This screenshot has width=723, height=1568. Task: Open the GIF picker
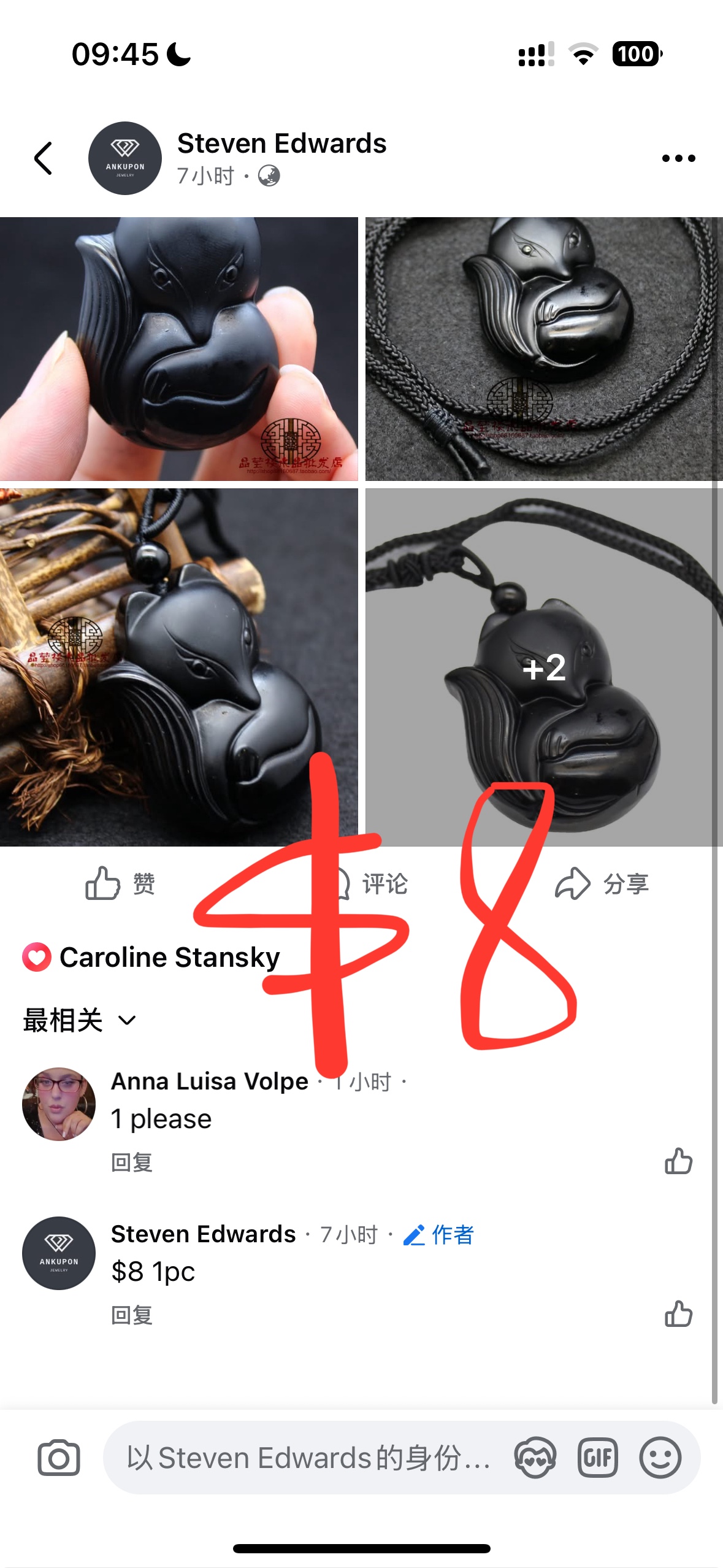[x=597, y=1458]
